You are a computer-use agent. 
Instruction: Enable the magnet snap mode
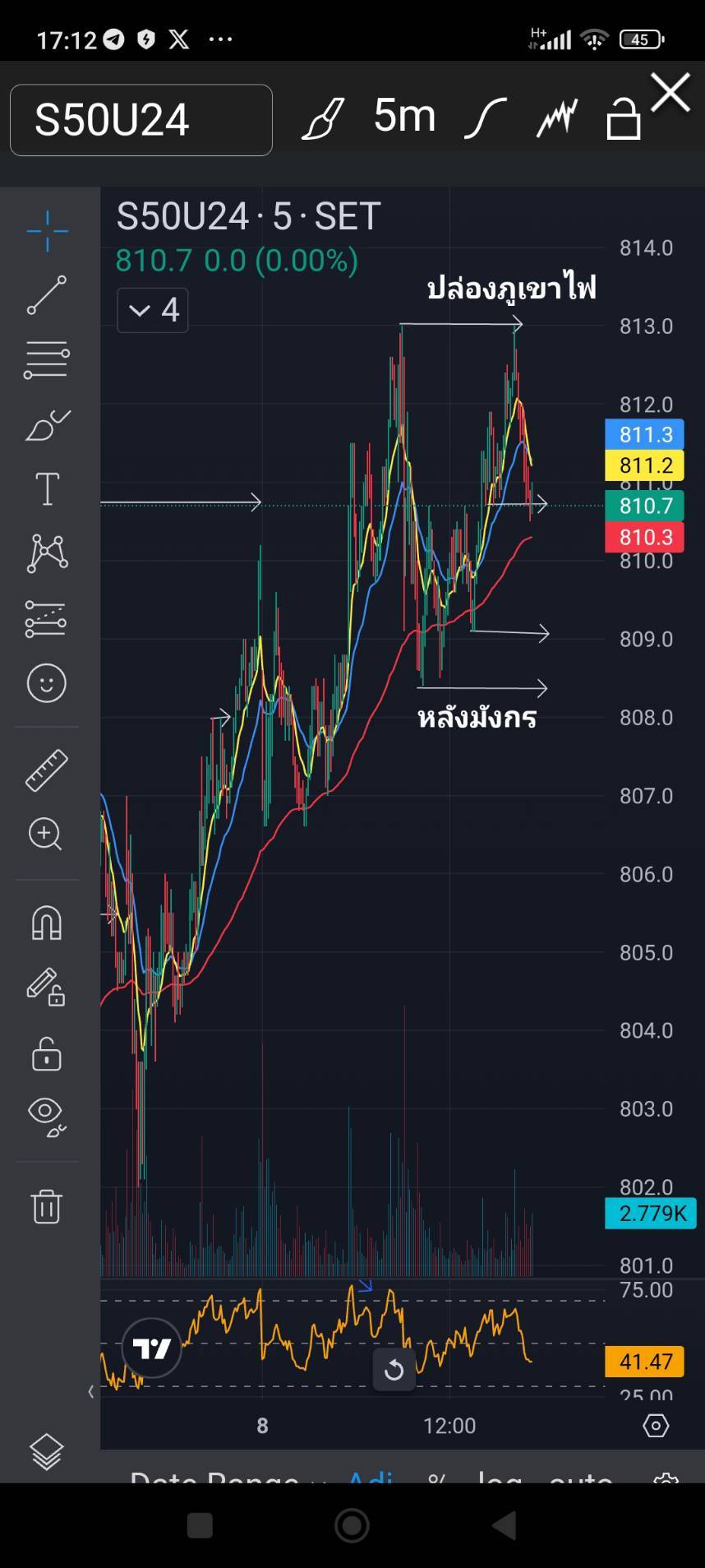(x=47, y=923)
